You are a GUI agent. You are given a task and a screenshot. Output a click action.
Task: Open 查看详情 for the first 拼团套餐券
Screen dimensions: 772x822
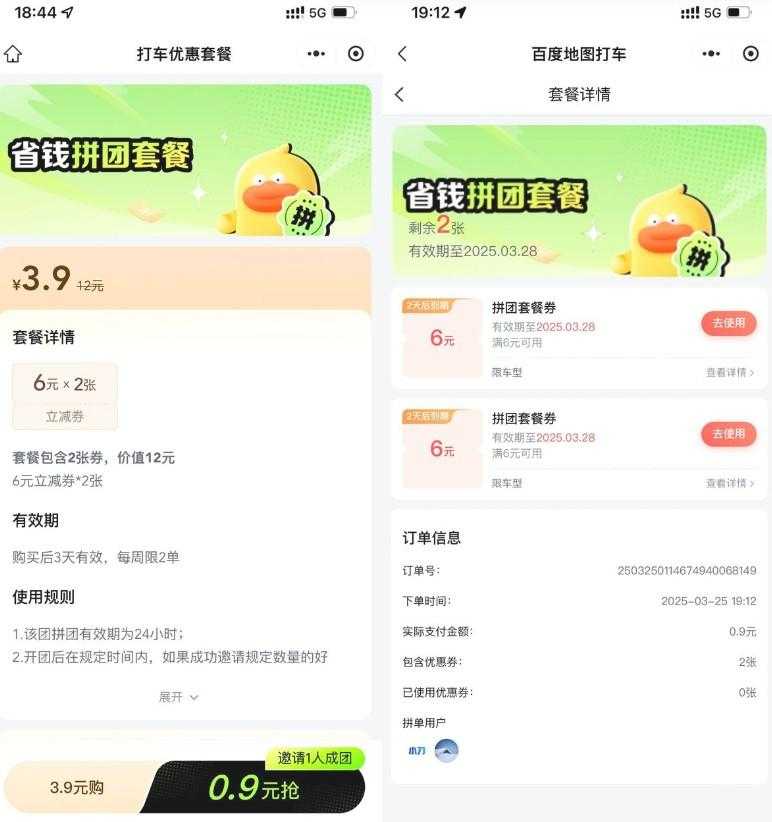tap(725, 372)
